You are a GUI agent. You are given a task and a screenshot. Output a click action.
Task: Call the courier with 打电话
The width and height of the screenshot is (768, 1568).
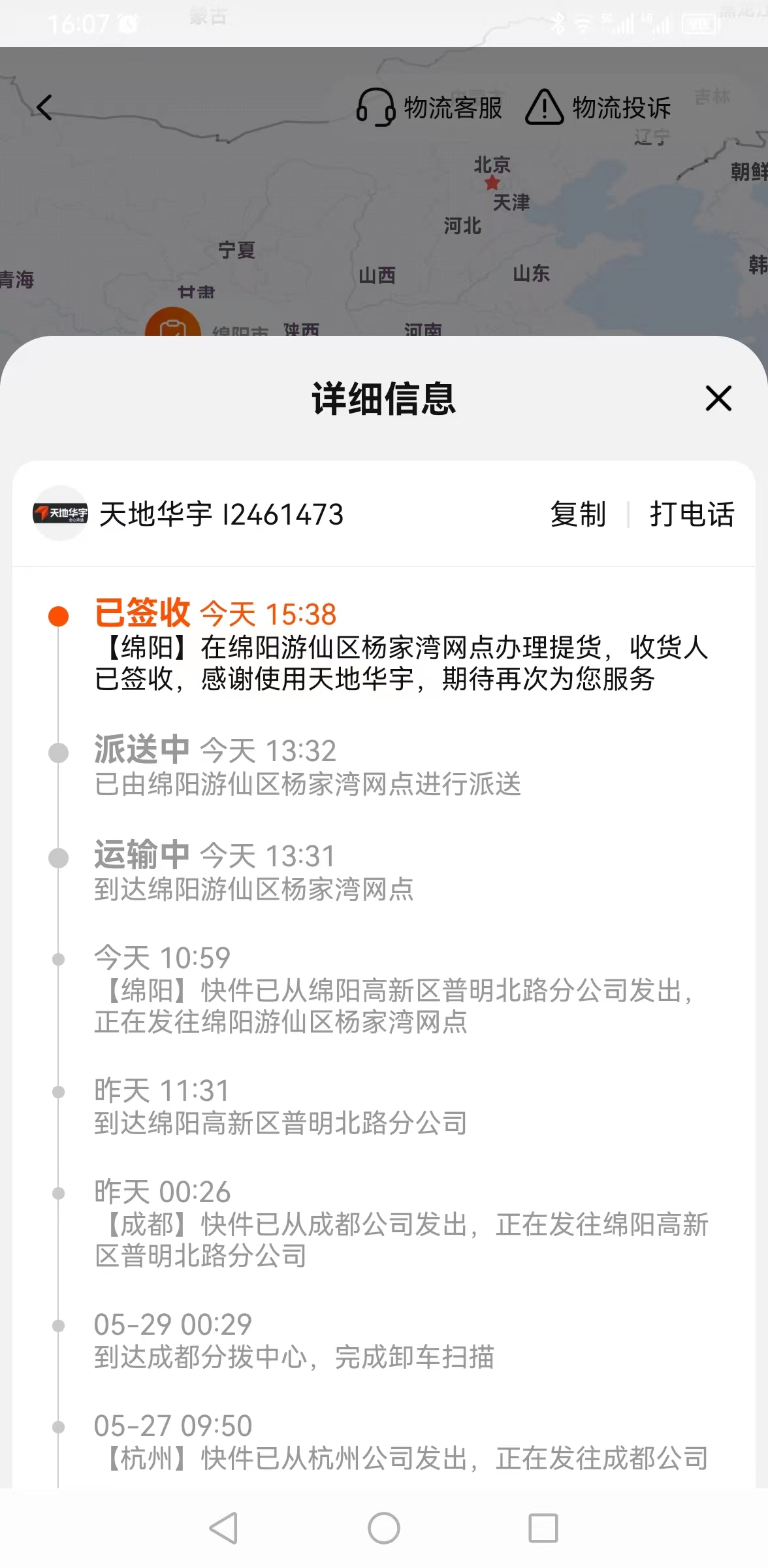pos(692,514)
